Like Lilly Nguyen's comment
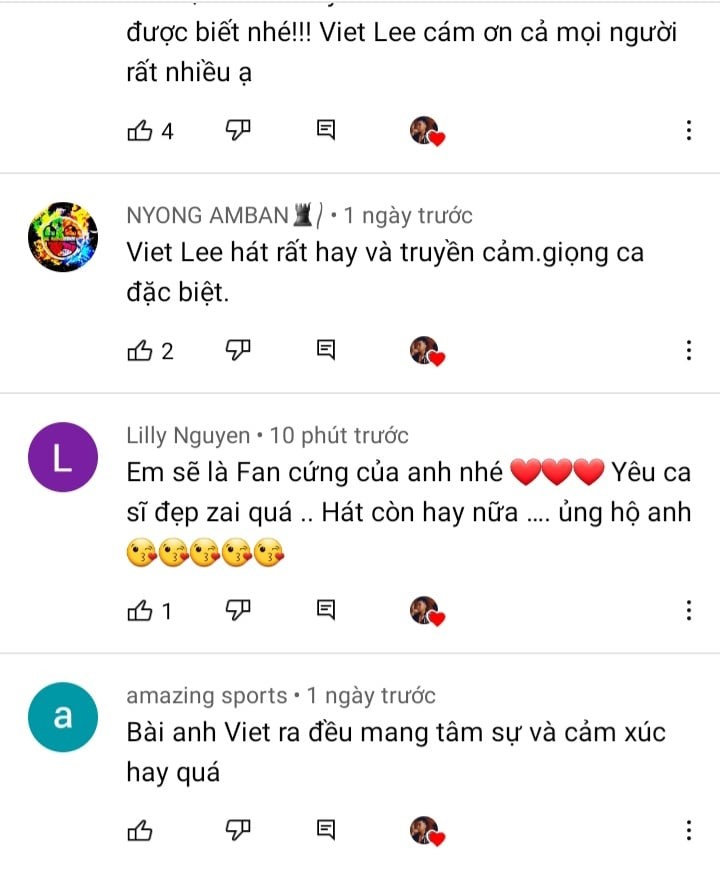The width and height of the screenshot is (720, 869). tap(140, 611)
